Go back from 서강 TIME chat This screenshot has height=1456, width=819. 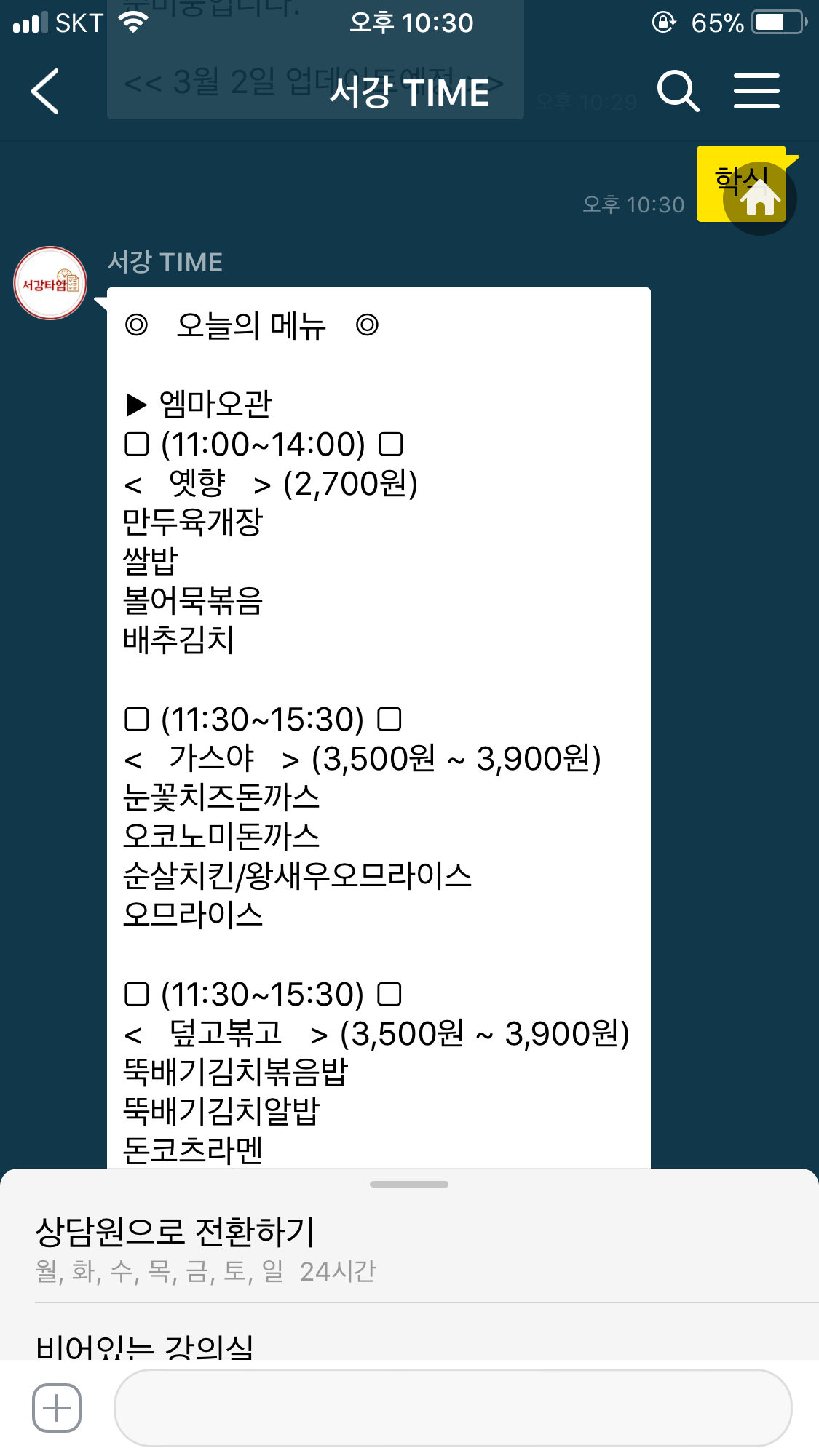click(45, 92)
